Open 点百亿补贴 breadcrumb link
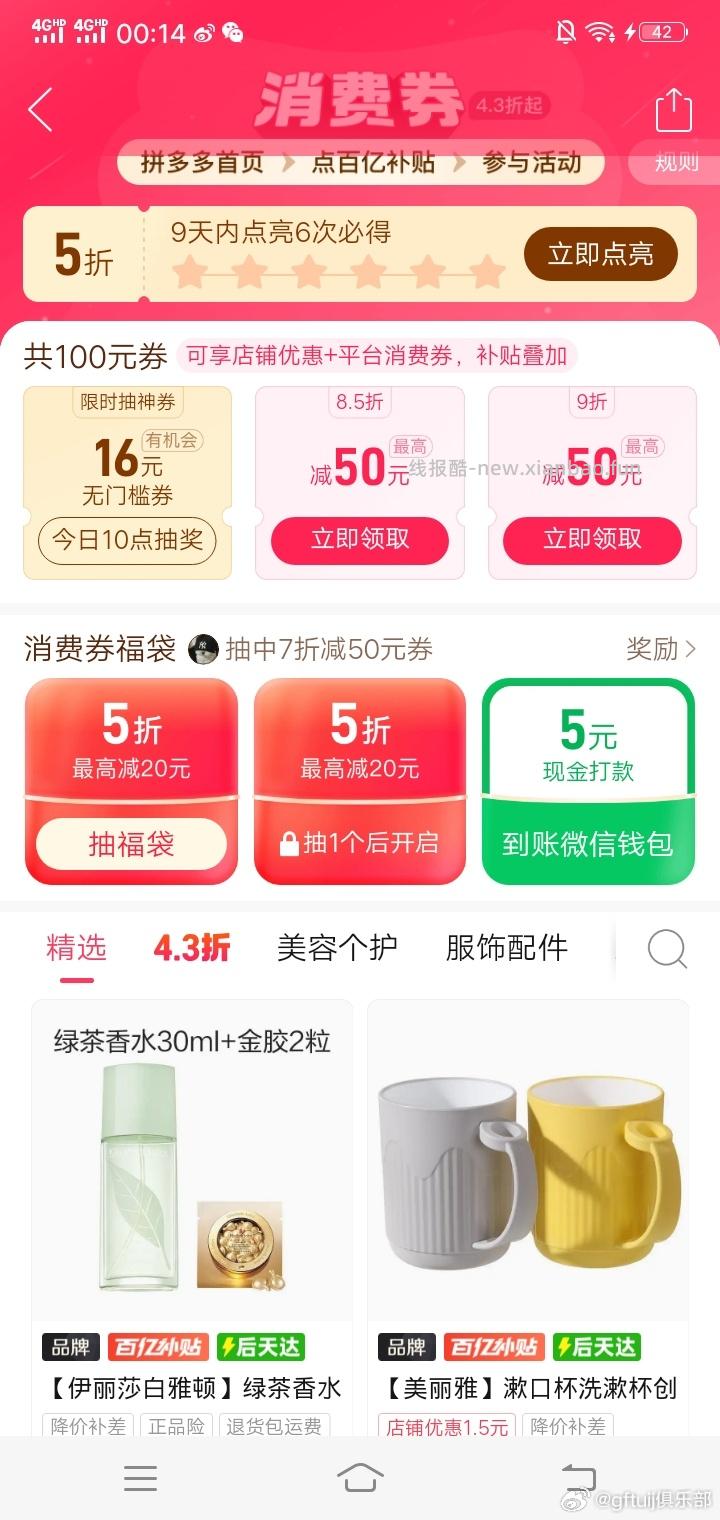 coord(371,163)
